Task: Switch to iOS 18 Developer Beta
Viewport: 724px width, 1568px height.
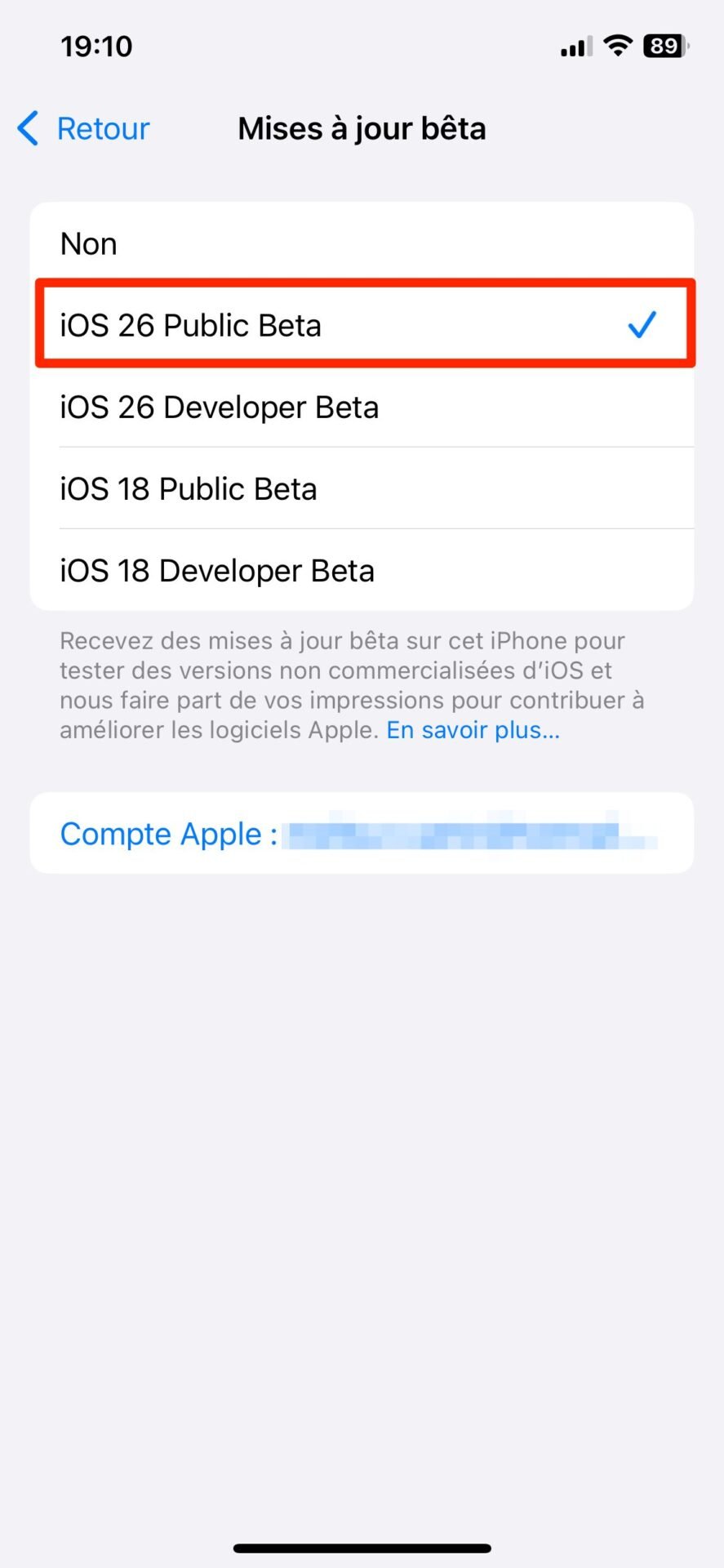Action: point(362,570)
